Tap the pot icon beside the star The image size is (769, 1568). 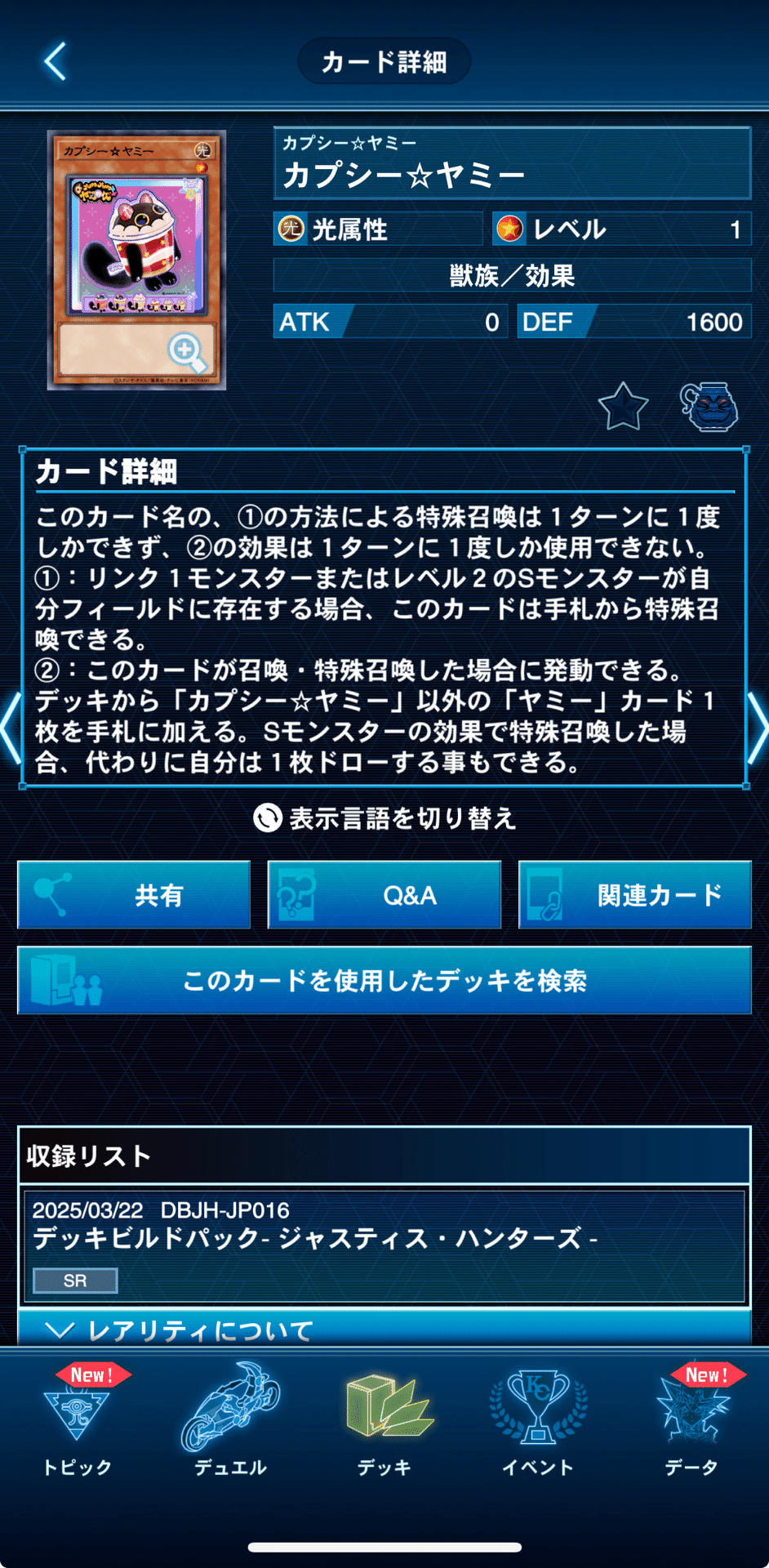(709, 406)
